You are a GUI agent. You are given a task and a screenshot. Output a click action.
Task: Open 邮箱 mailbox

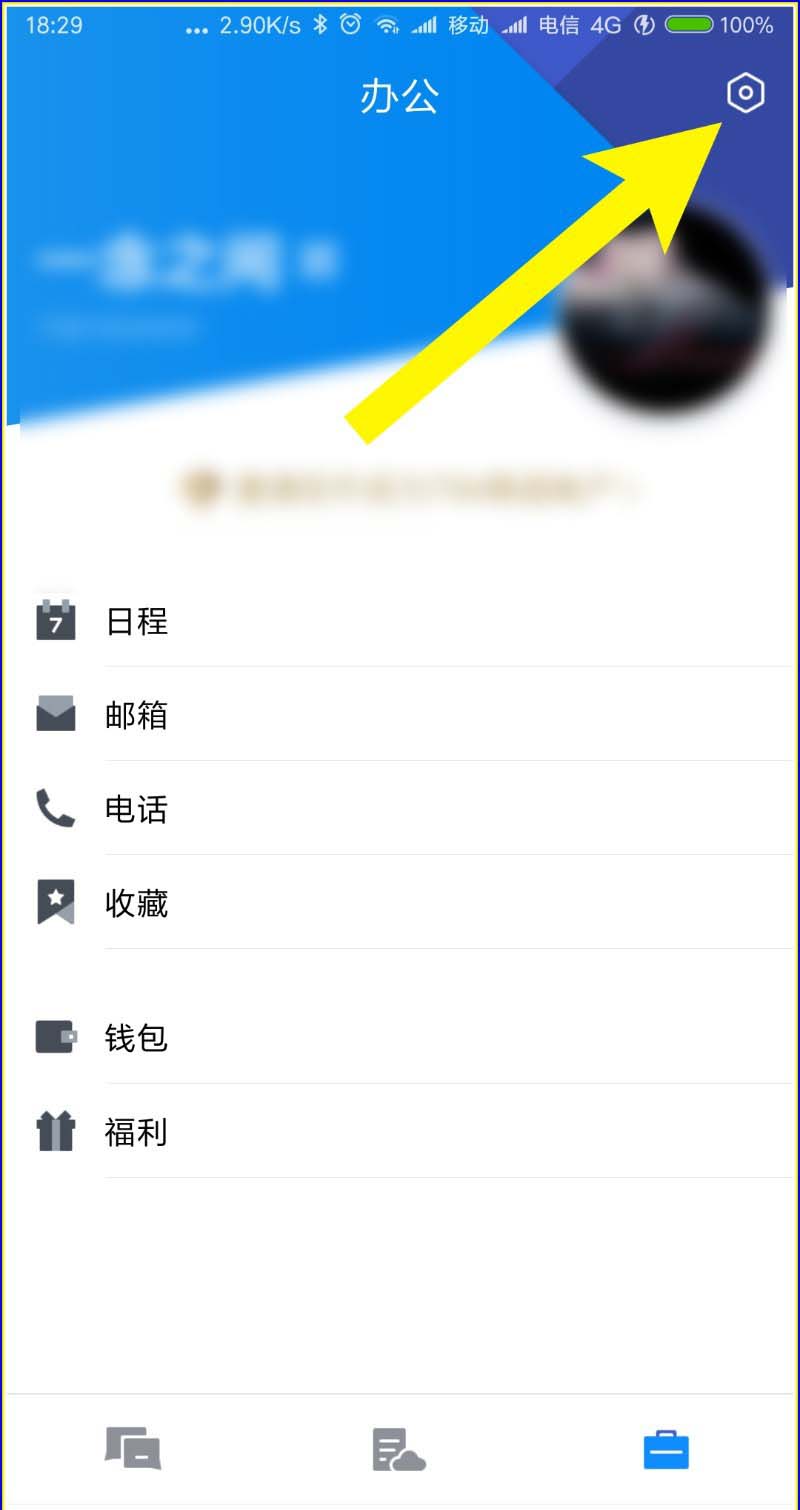point(137,715)
